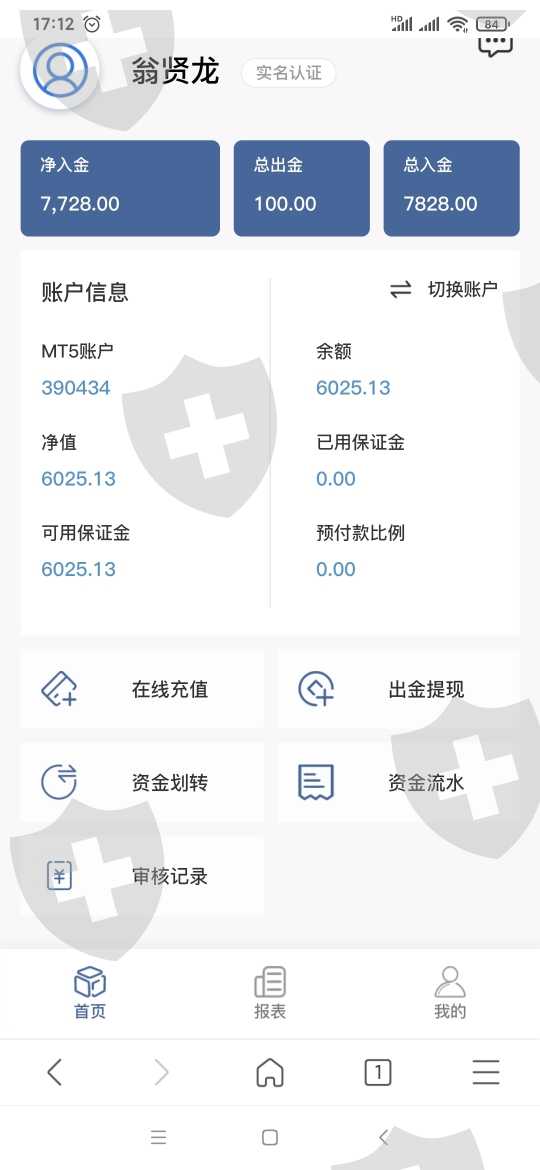
Task: Open 实名认证 verification
Action: coord(289,73)
